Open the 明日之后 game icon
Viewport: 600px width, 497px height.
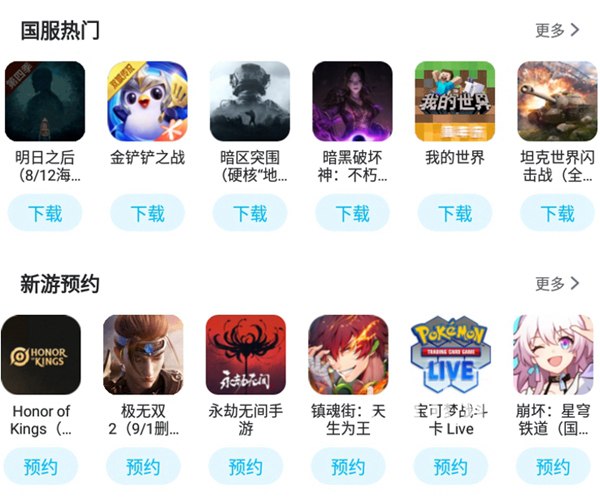(45, 102)
